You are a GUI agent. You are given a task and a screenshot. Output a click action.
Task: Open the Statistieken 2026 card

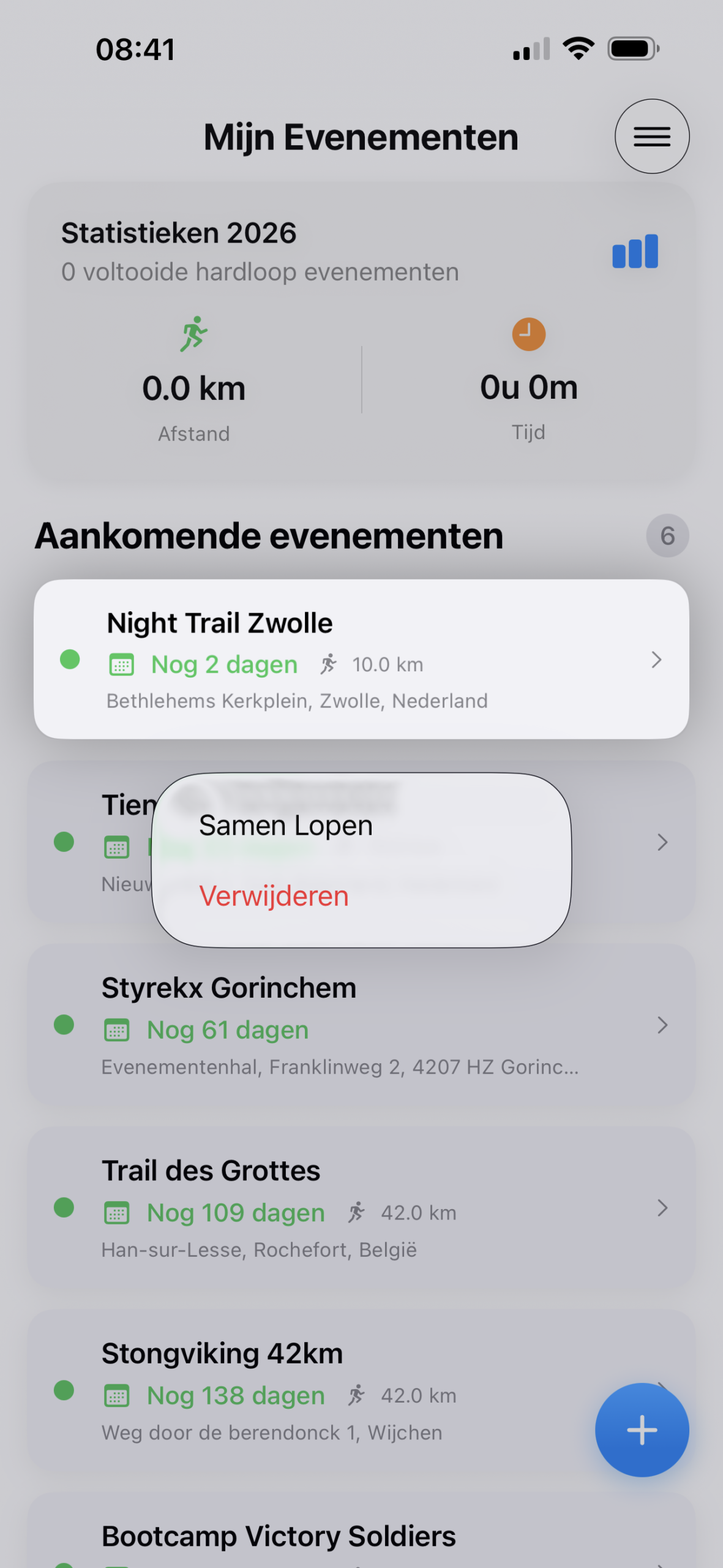[x=361, y=331]
